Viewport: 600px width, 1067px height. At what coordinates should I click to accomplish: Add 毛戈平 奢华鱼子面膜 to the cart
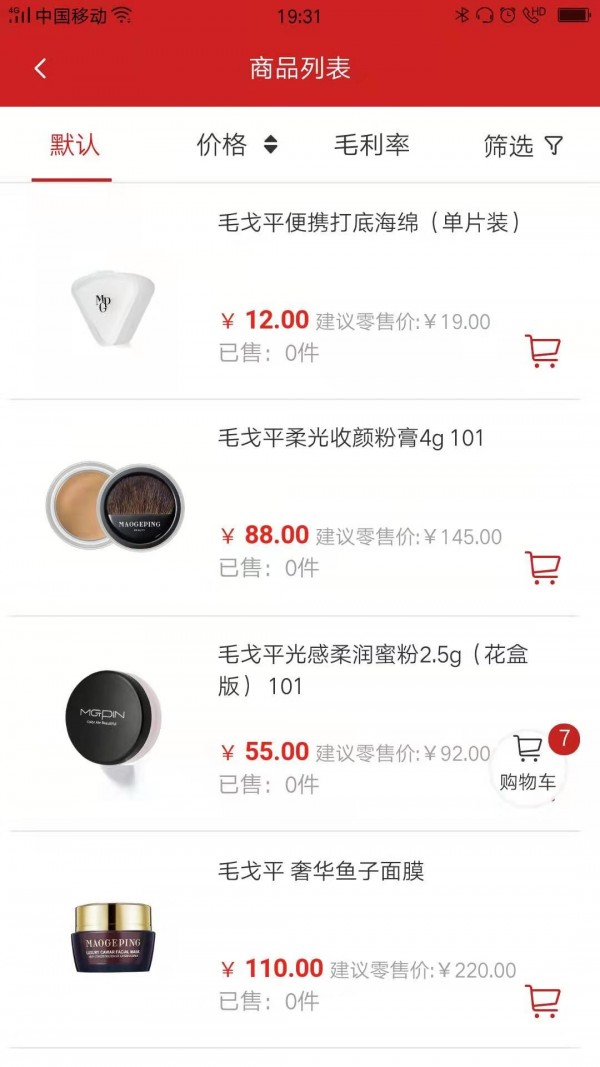pyautogui.click(x=543, y=1000)
